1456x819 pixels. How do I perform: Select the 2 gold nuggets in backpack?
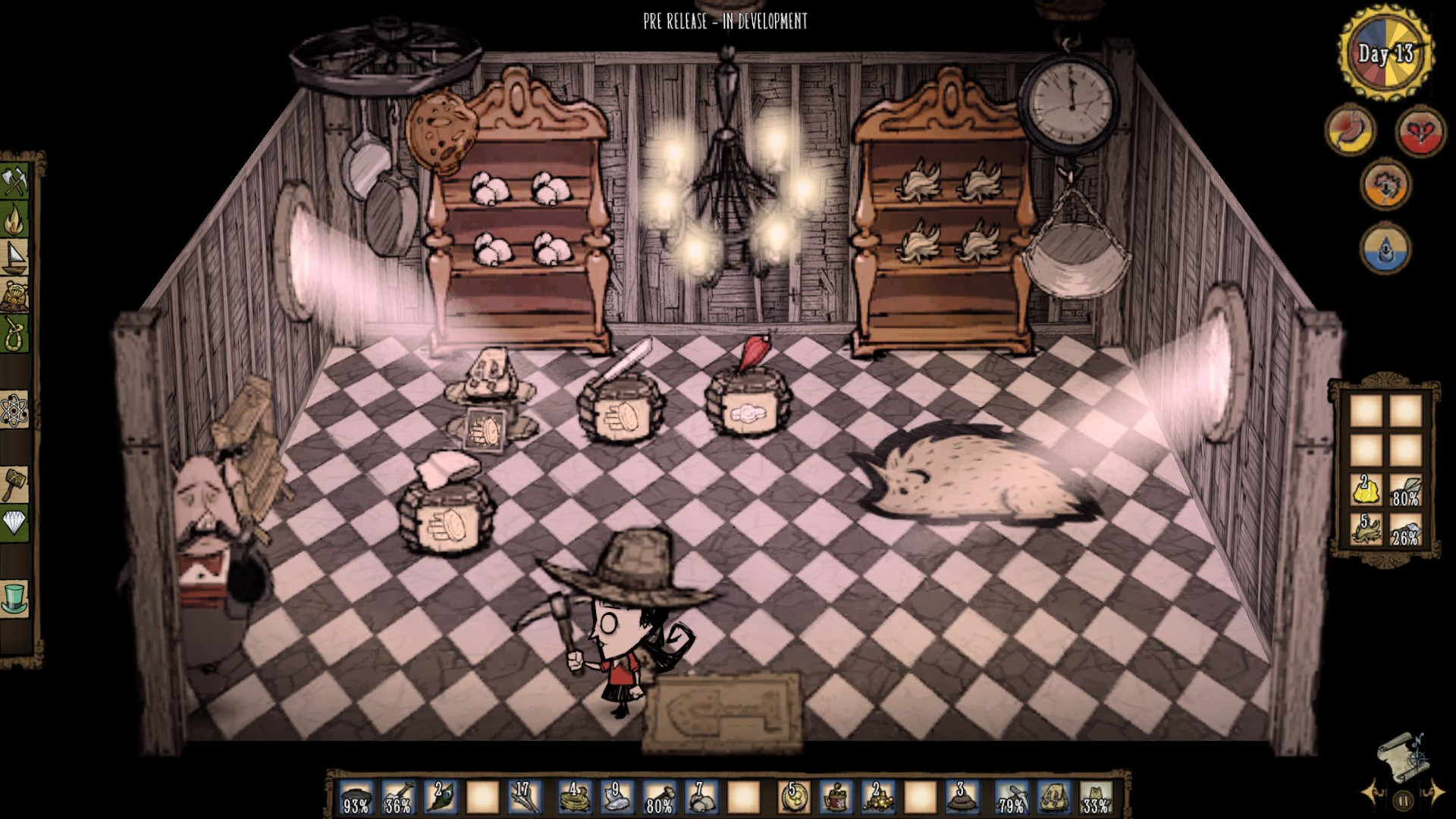click(1367, 491)
